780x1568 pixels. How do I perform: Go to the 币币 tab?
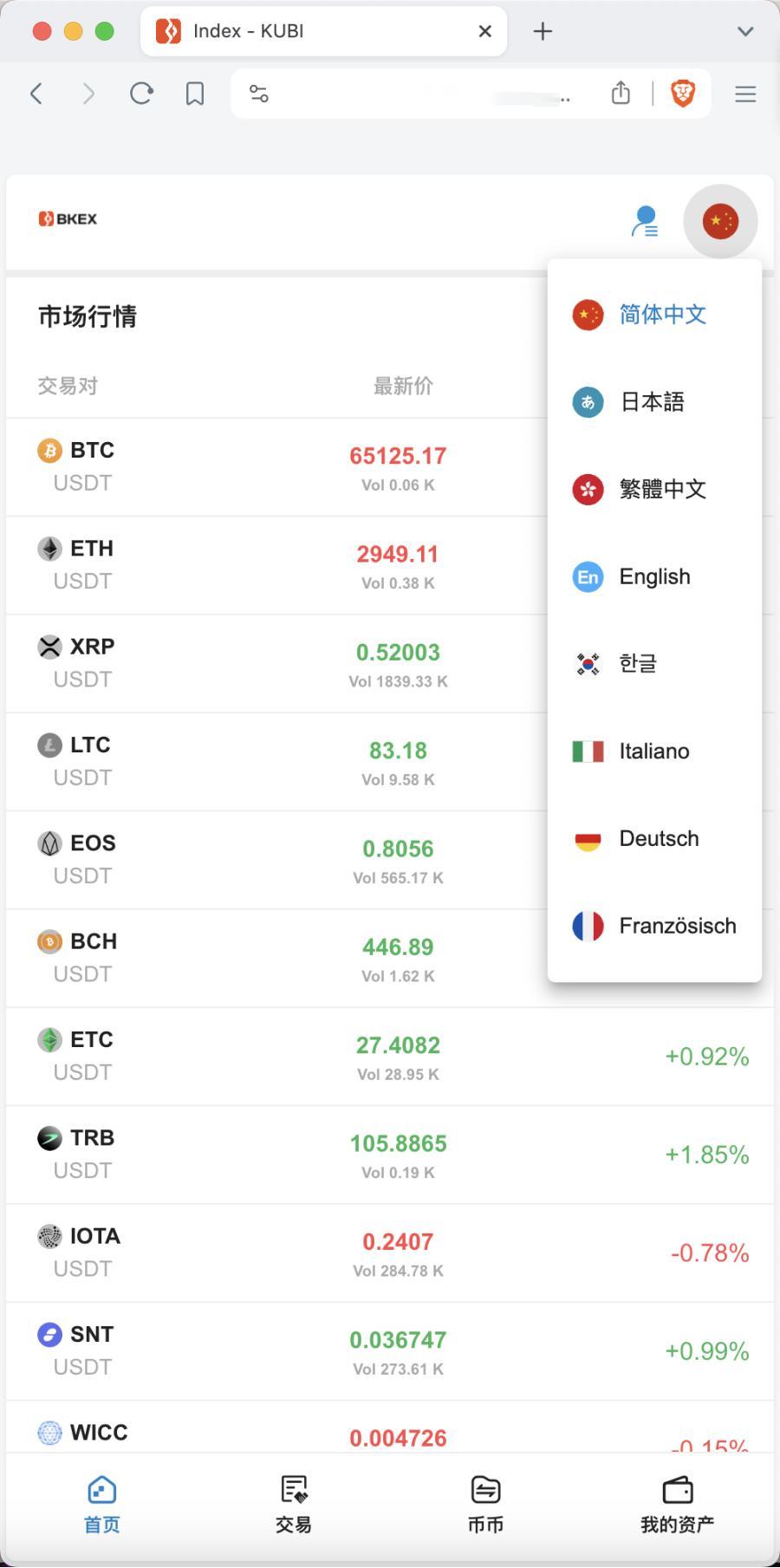[485, 1505]
